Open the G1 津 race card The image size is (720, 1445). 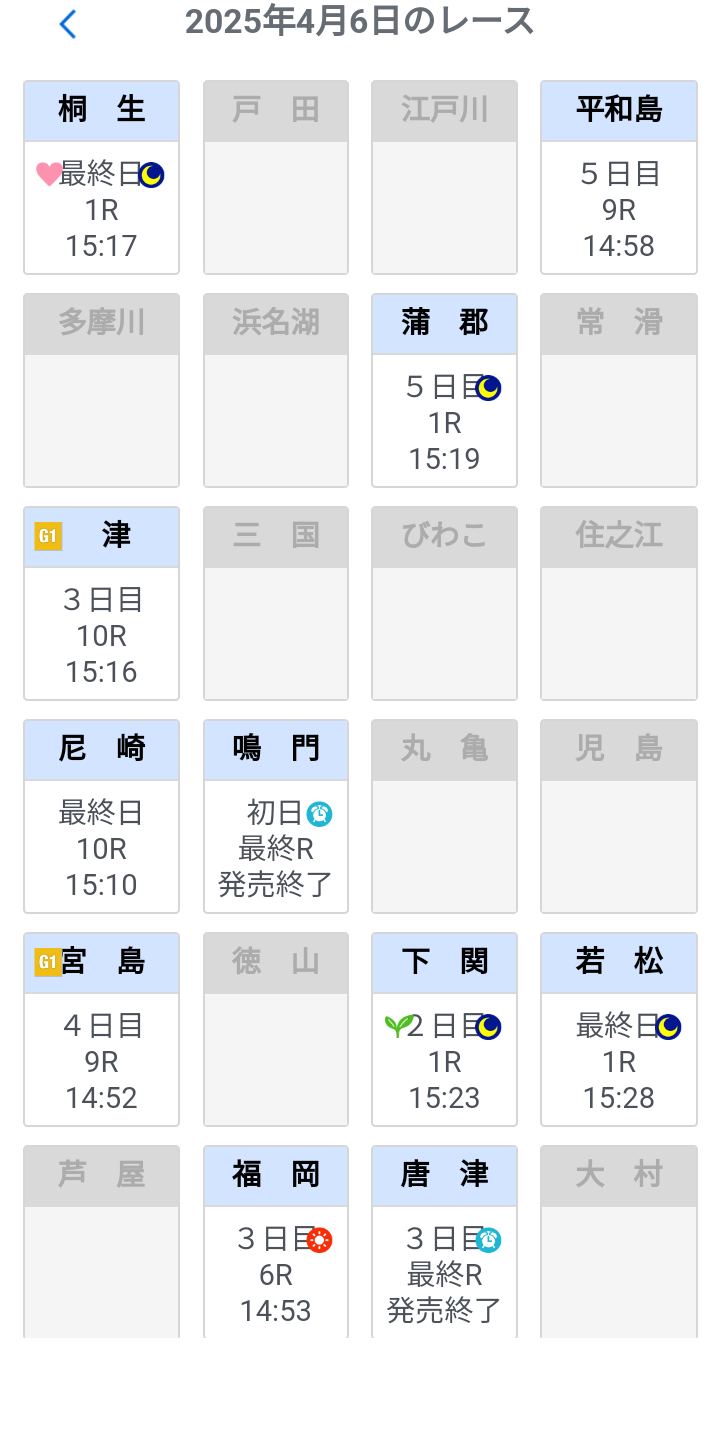tap(101, 603)
